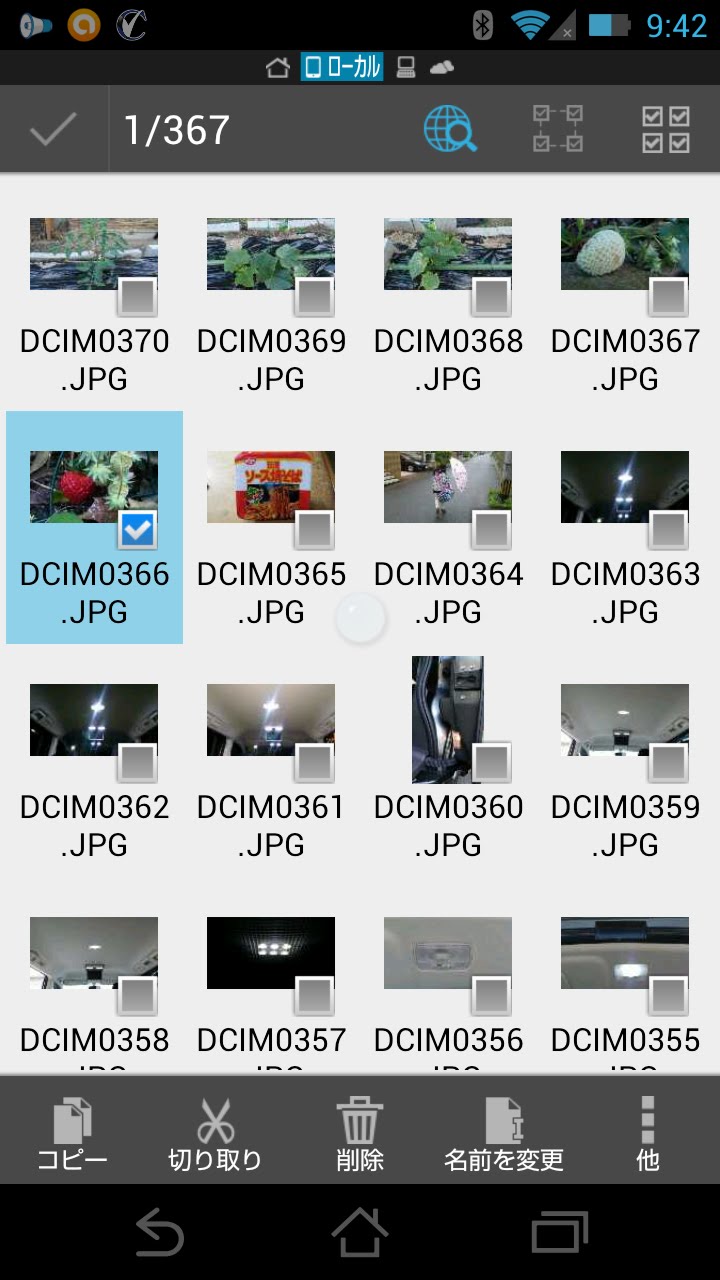Open the web image search globe icon
The width and height of the screenshot is (720, 1280).
point(450,130)
